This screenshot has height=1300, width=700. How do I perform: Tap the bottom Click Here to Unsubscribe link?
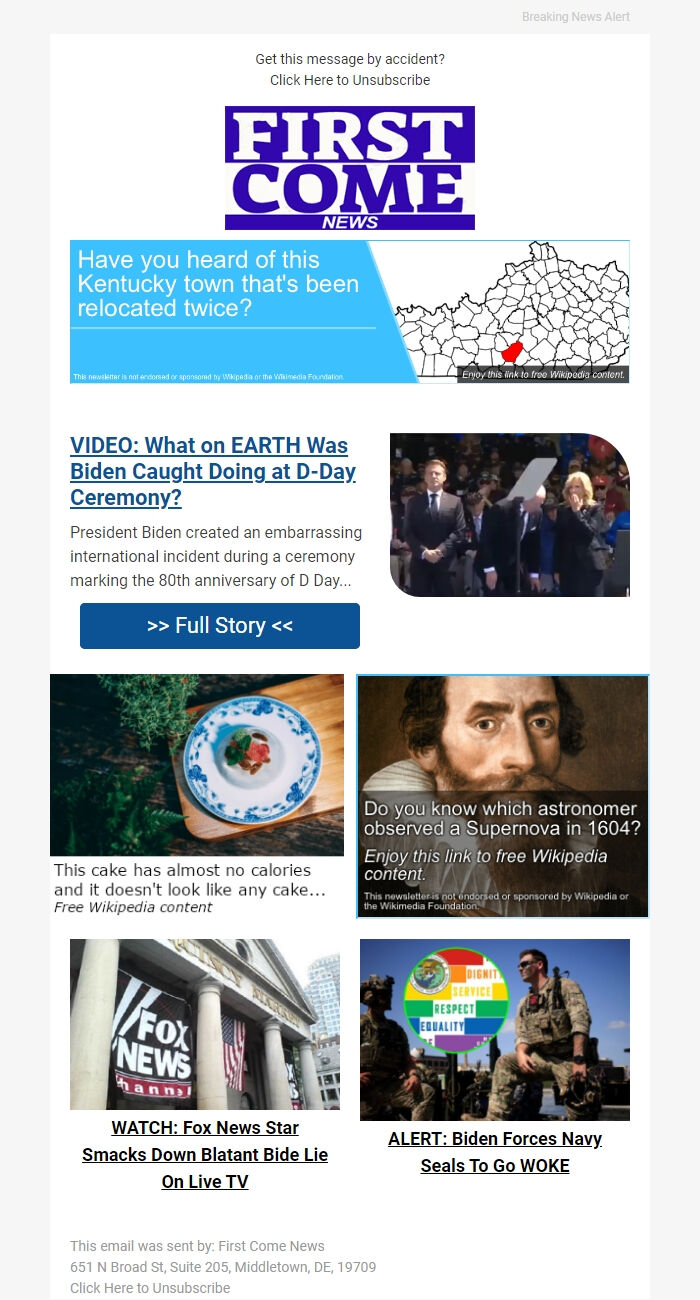[150, 1288]
